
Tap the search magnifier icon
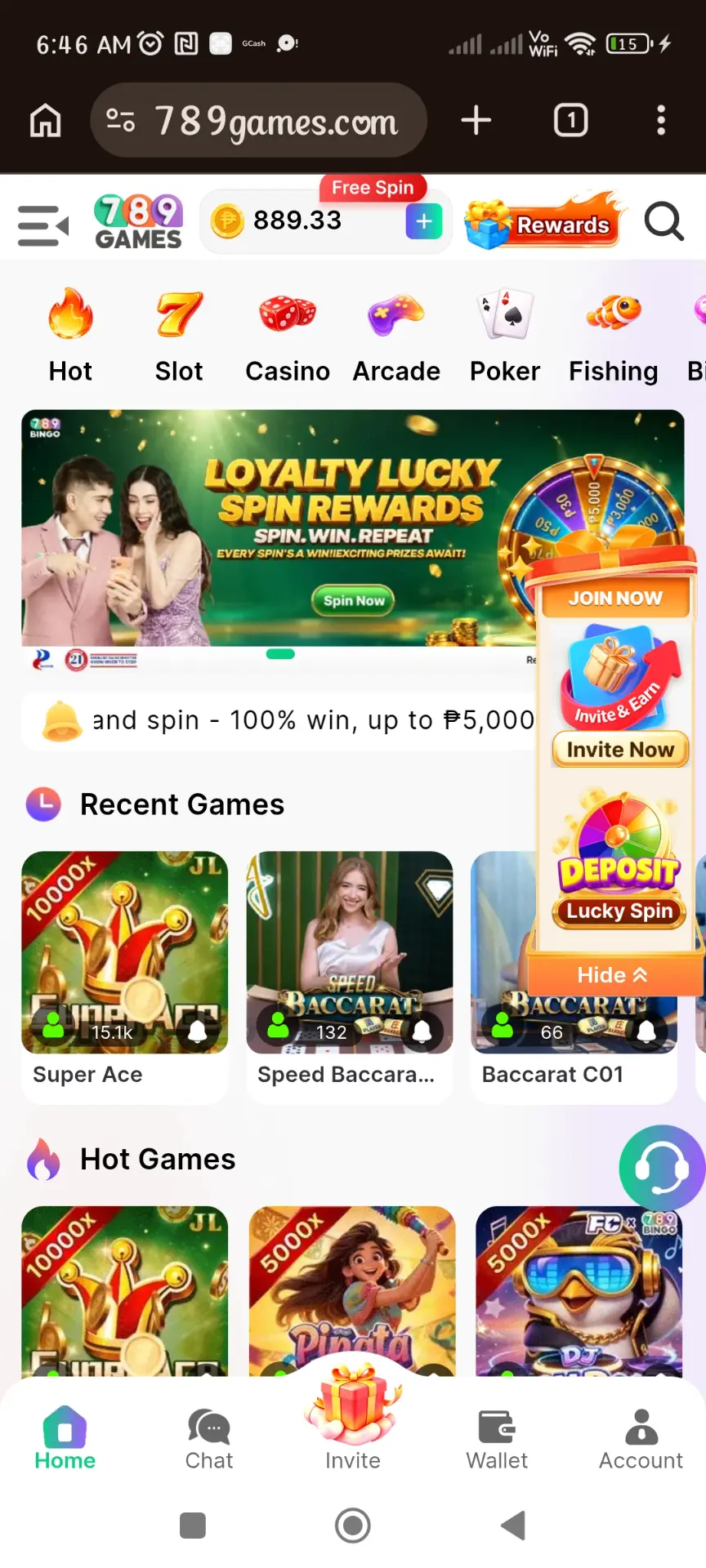click(x=664, y=221)
